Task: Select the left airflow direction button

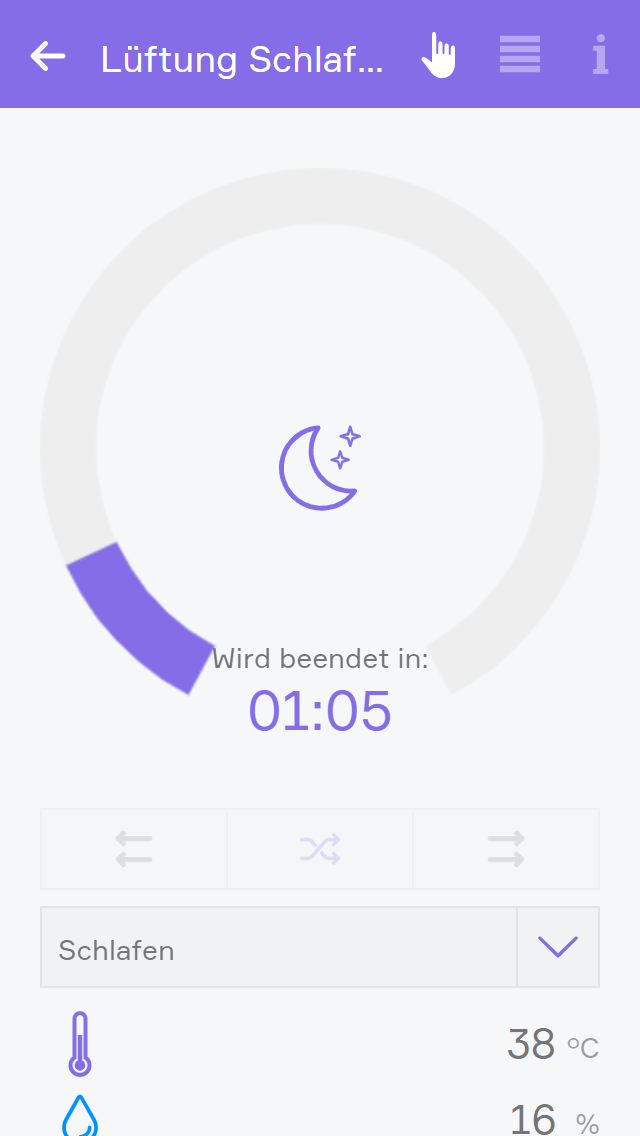Action: point(134,849)
